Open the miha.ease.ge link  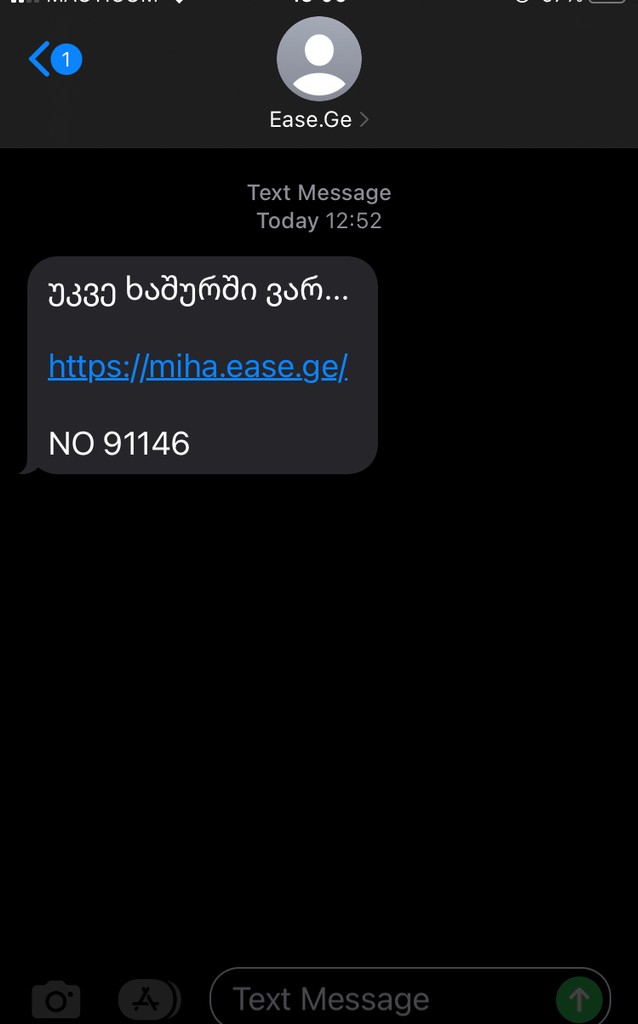[198, 367]
